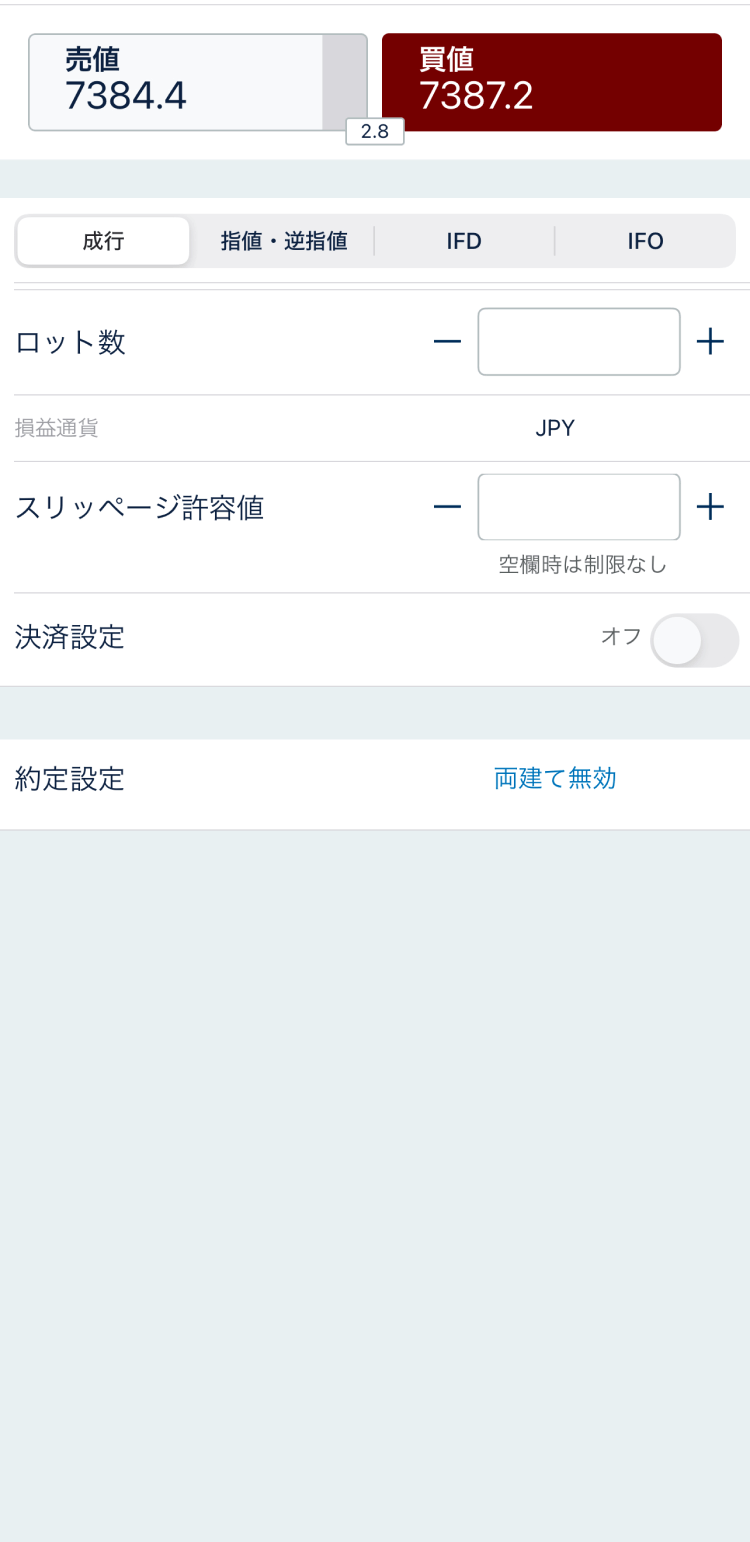The height and width of the screenshot is (1542, 750).
Task: Switch to the IFD tab
Action: (x=464, y=241)
